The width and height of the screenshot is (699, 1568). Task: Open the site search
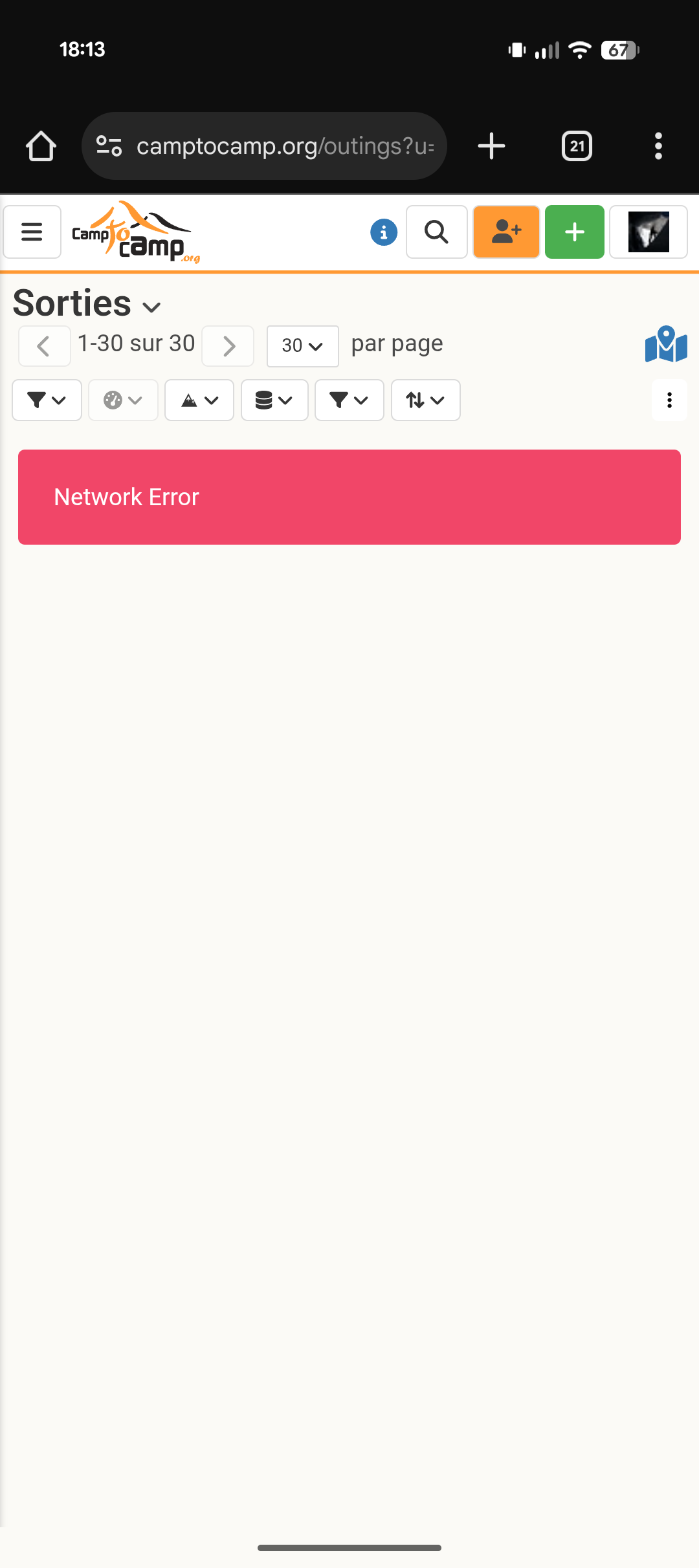[x=437, y=232]
